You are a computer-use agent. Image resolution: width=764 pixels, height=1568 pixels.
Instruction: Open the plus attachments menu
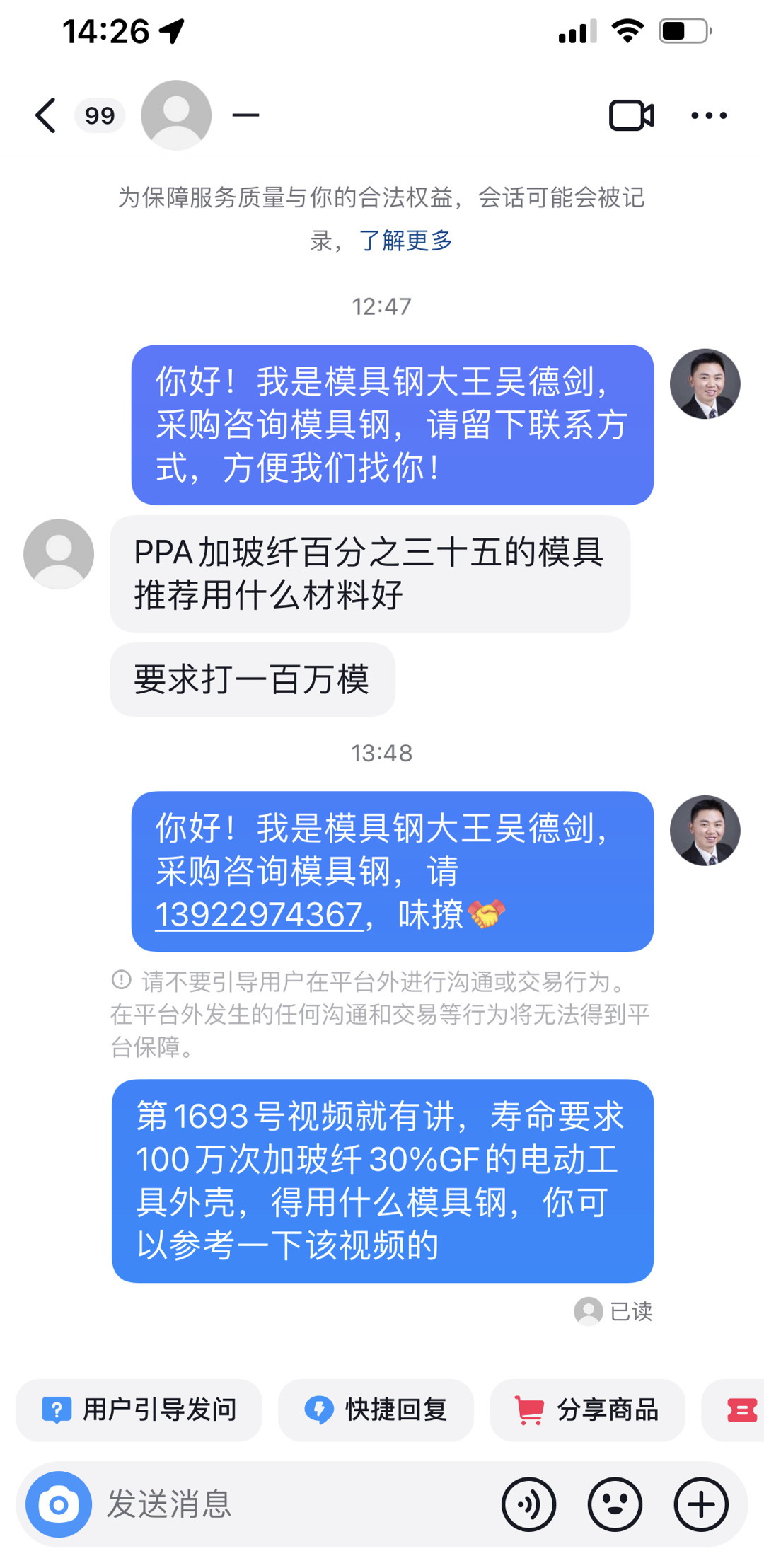pyautogui.click(x=701, y=1504)
